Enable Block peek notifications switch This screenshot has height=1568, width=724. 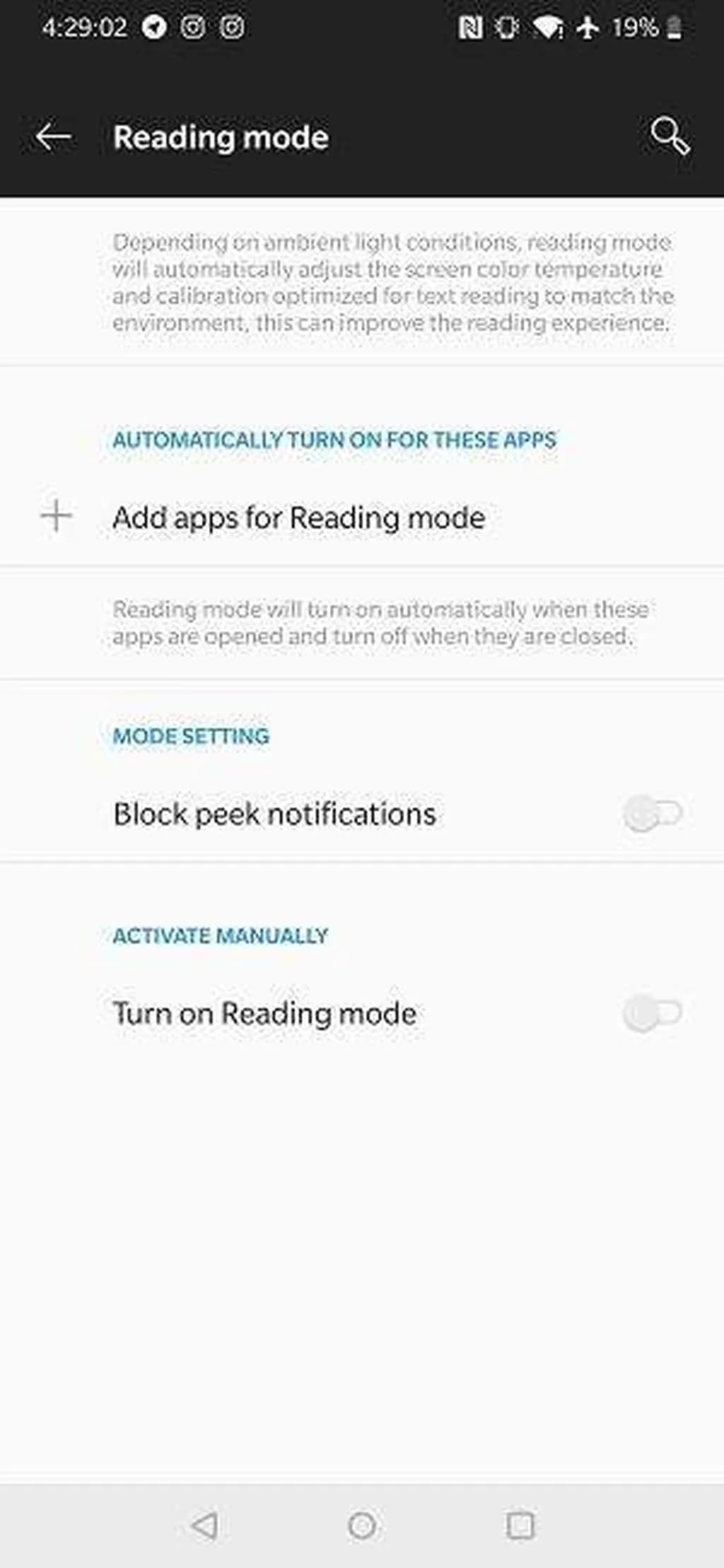[x=652, y=813]
